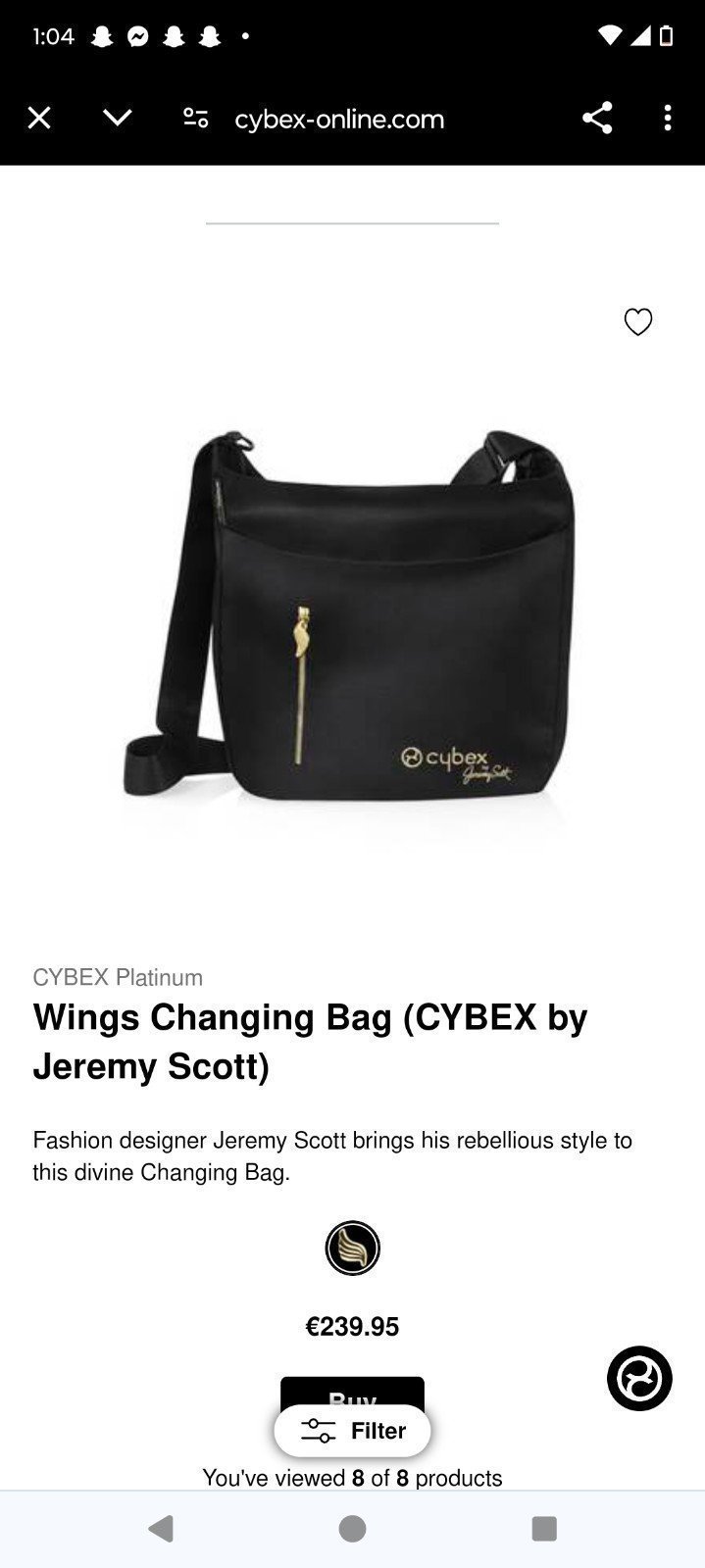This screenshot has height=1568, width=705.
Task: Go back using the system navigation
Action: [x=161, y=1528]
